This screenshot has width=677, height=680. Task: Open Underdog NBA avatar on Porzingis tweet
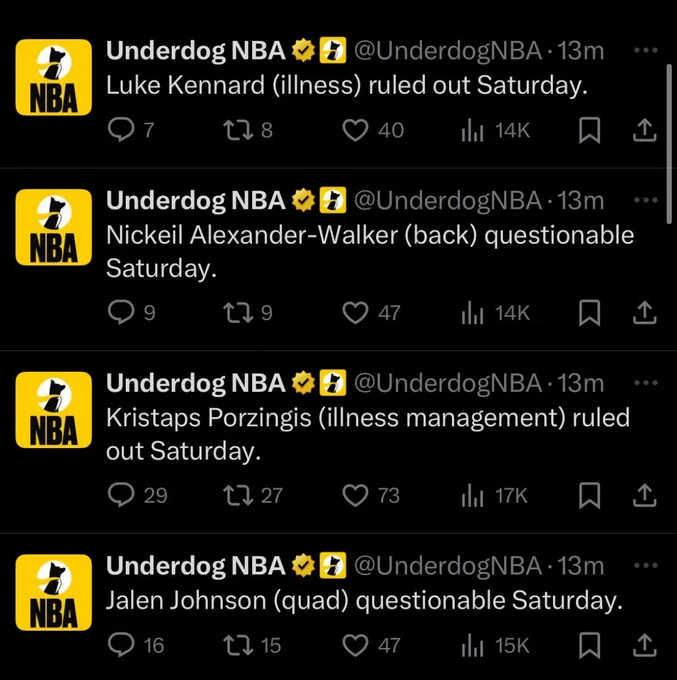coord(53,410)
